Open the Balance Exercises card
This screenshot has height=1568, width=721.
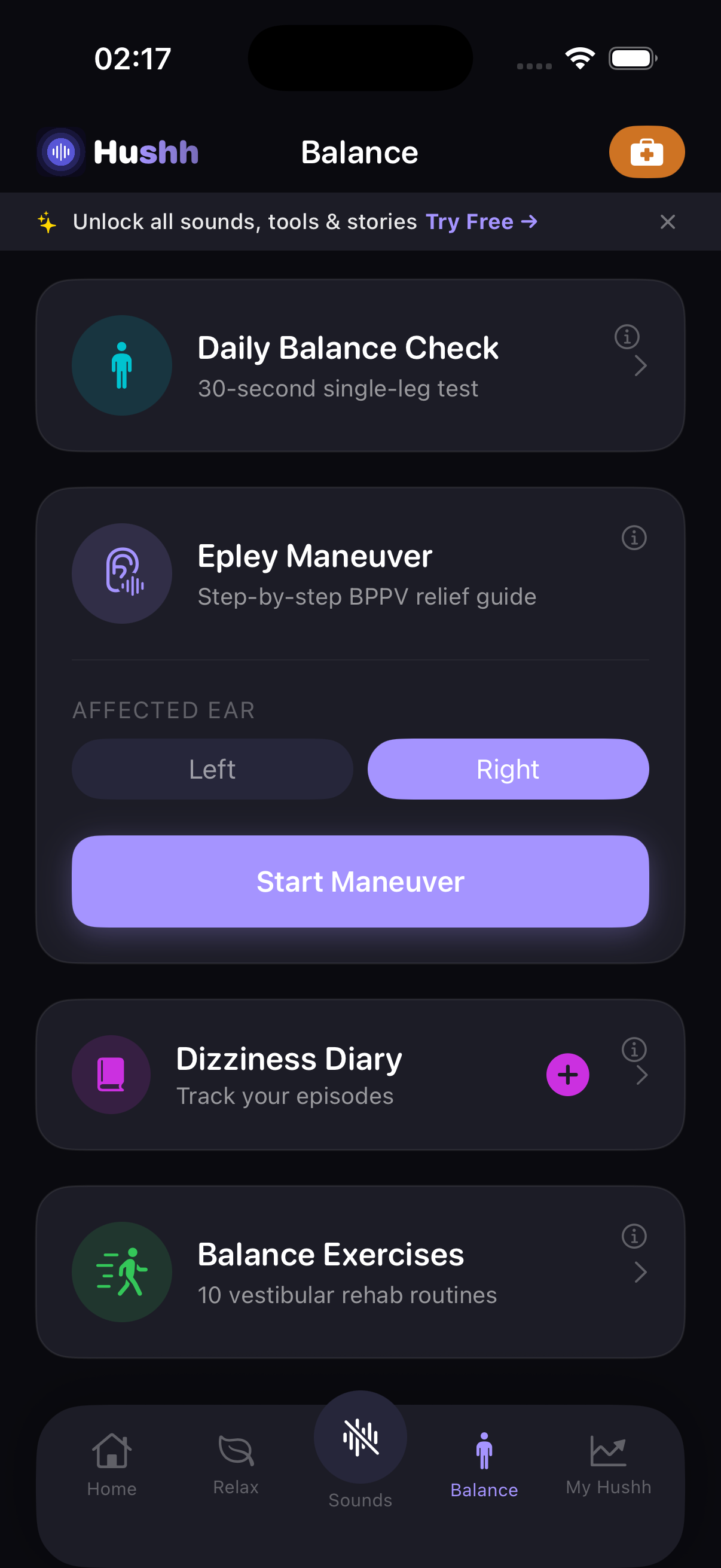[x=347, y=1272]
